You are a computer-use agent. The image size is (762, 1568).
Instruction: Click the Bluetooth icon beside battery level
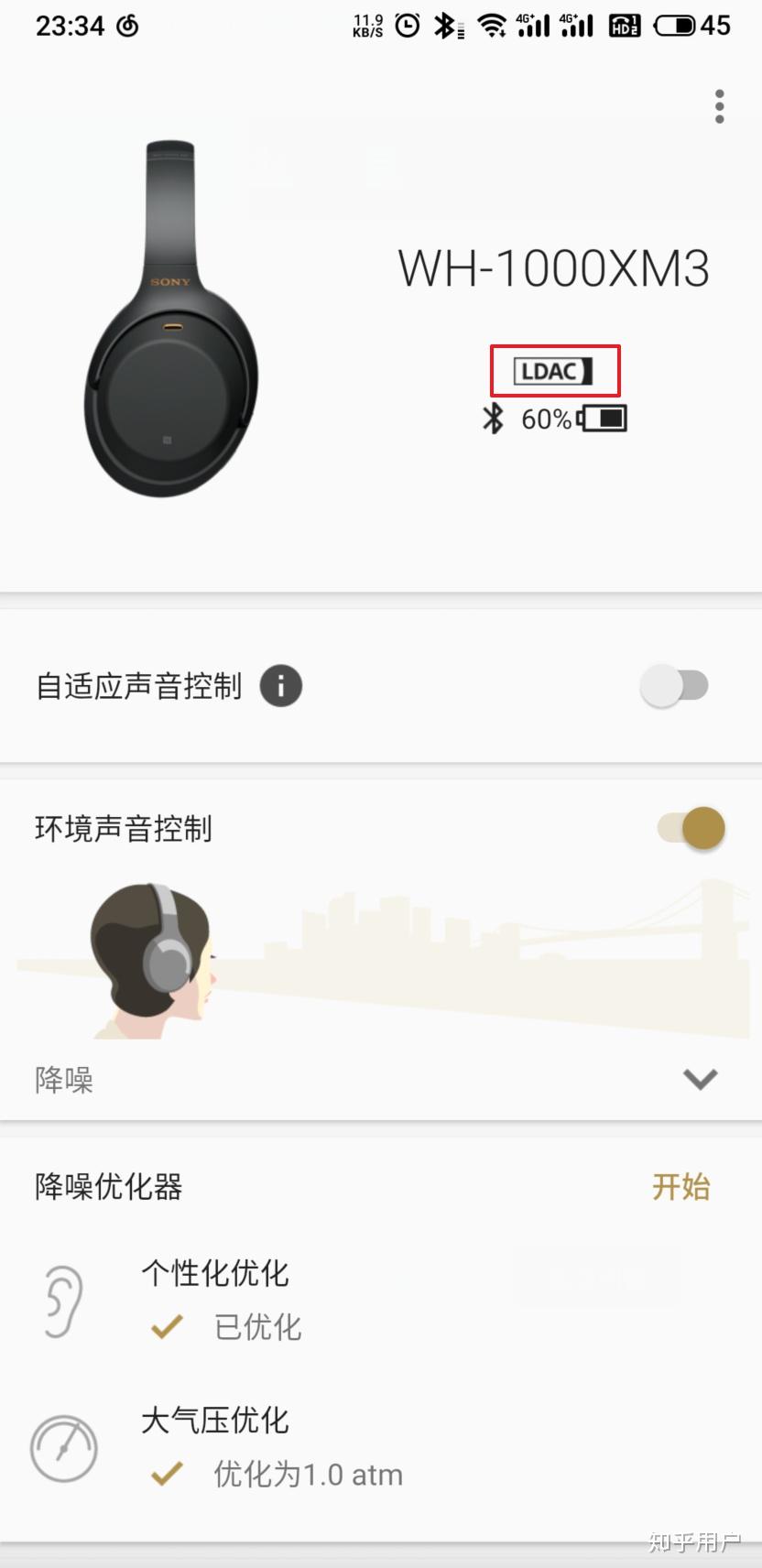click(492, 419)
